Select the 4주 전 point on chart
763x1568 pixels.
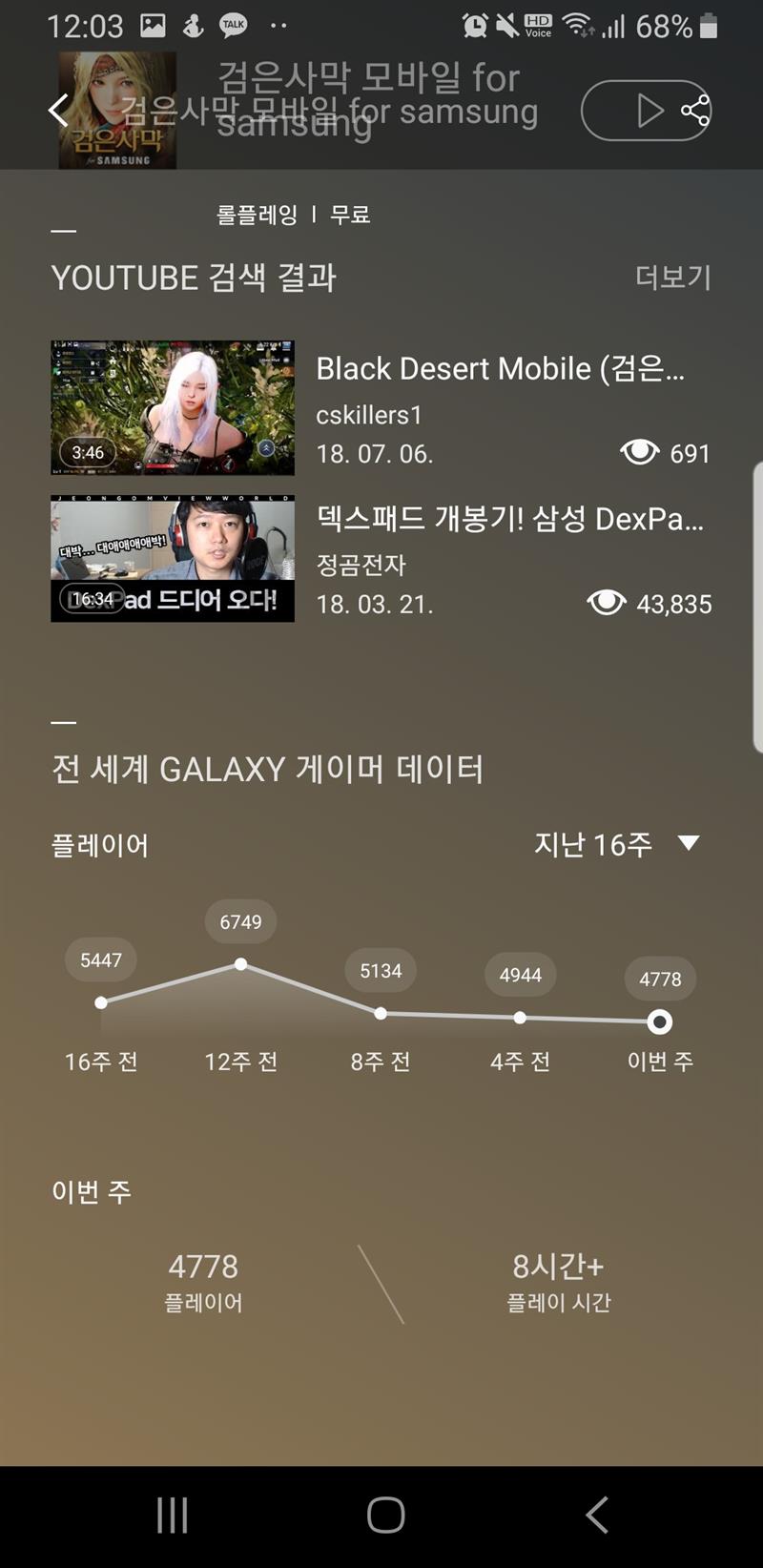tap(520, 1018)
